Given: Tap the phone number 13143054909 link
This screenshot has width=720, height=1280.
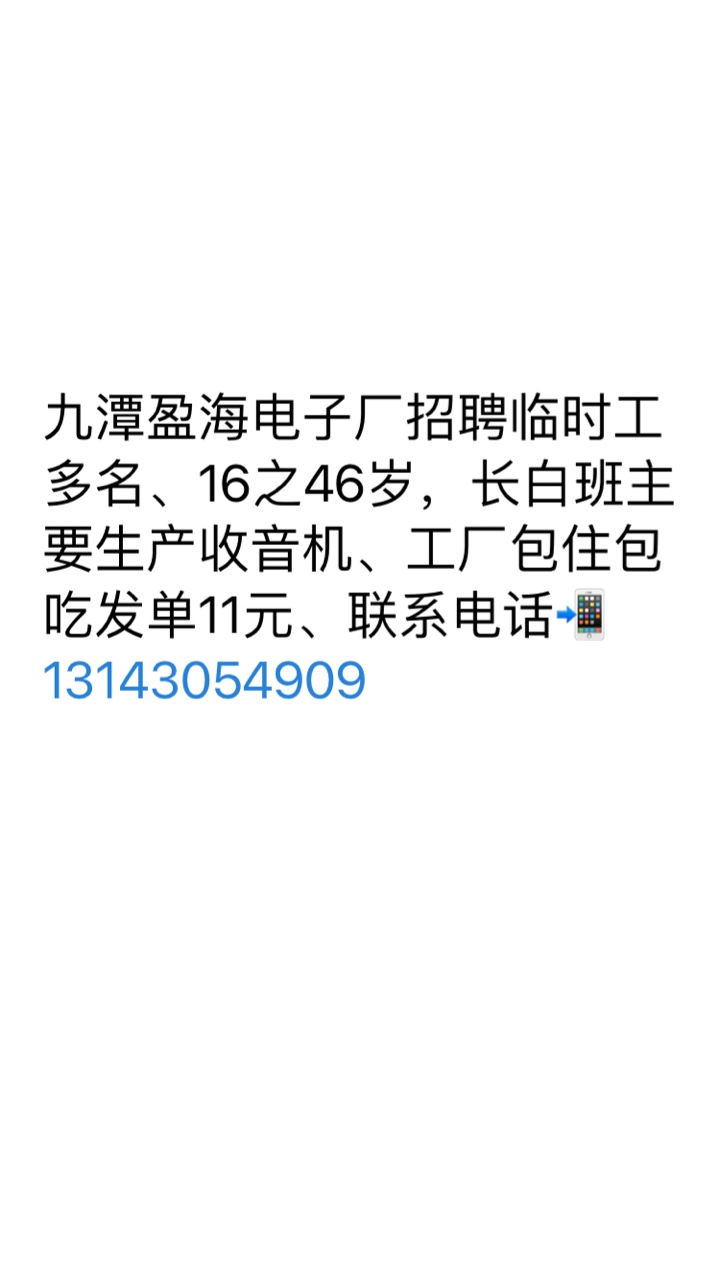Looking at the screenshot, I should pos(204,682).
